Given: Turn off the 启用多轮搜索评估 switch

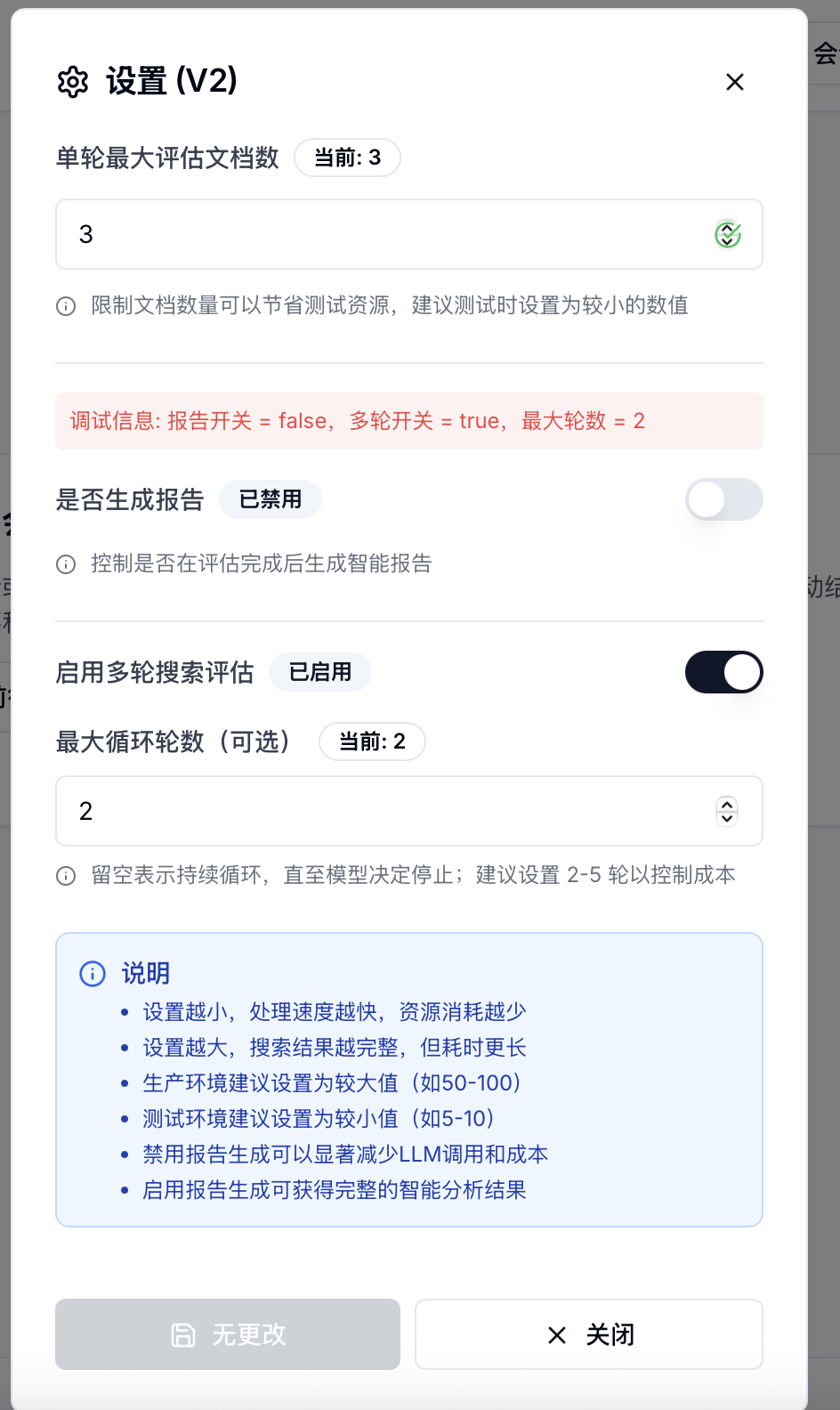Looking at the screenshot, I should (723, 672).
